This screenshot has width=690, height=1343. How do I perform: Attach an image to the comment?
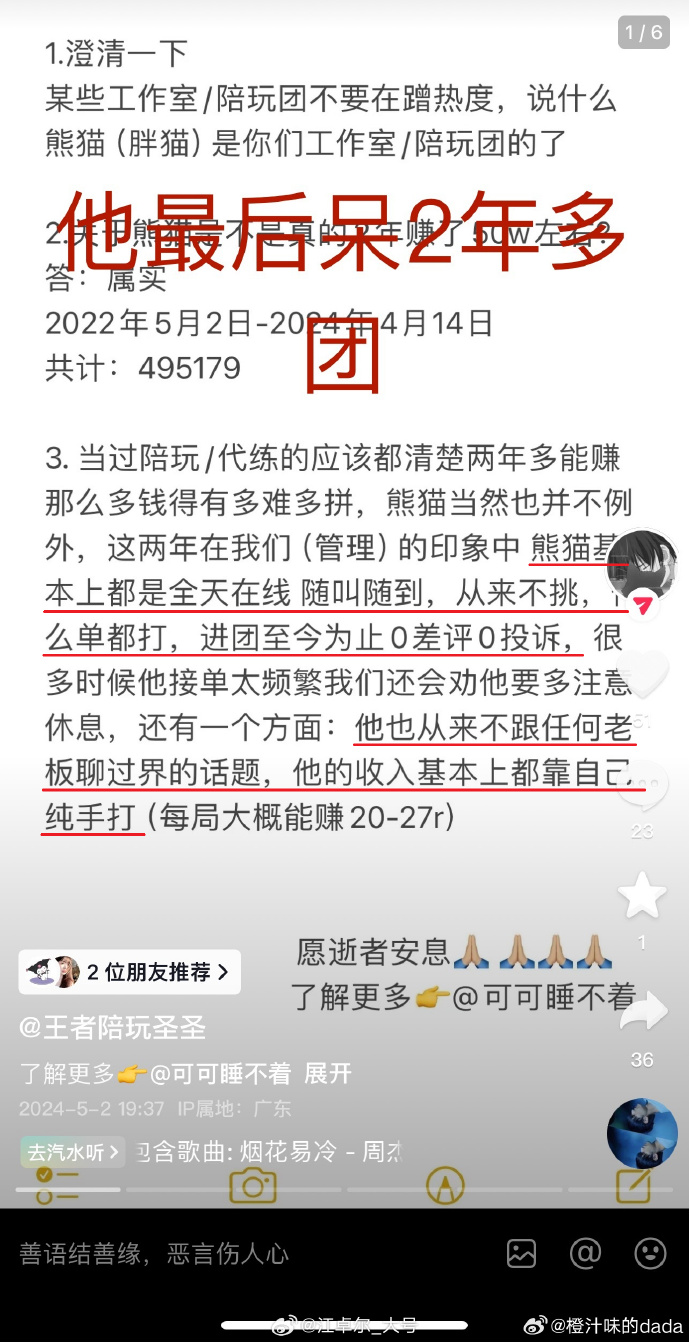point(521,1253)
